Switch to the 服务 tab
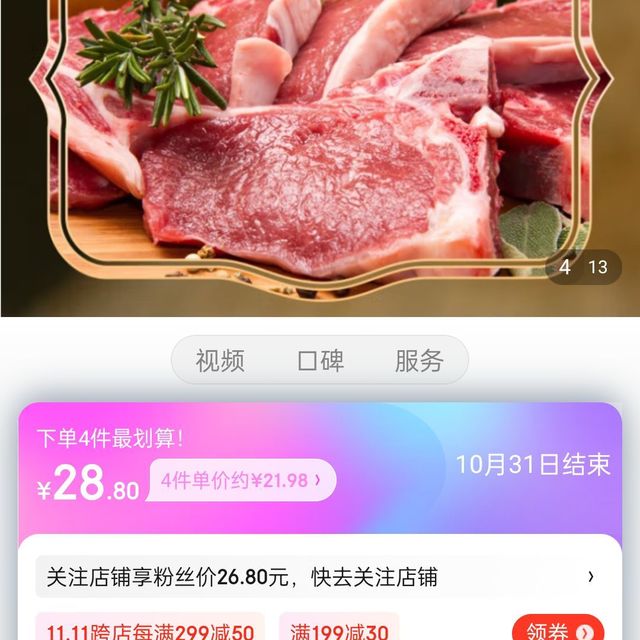 (x=419, y=361)
